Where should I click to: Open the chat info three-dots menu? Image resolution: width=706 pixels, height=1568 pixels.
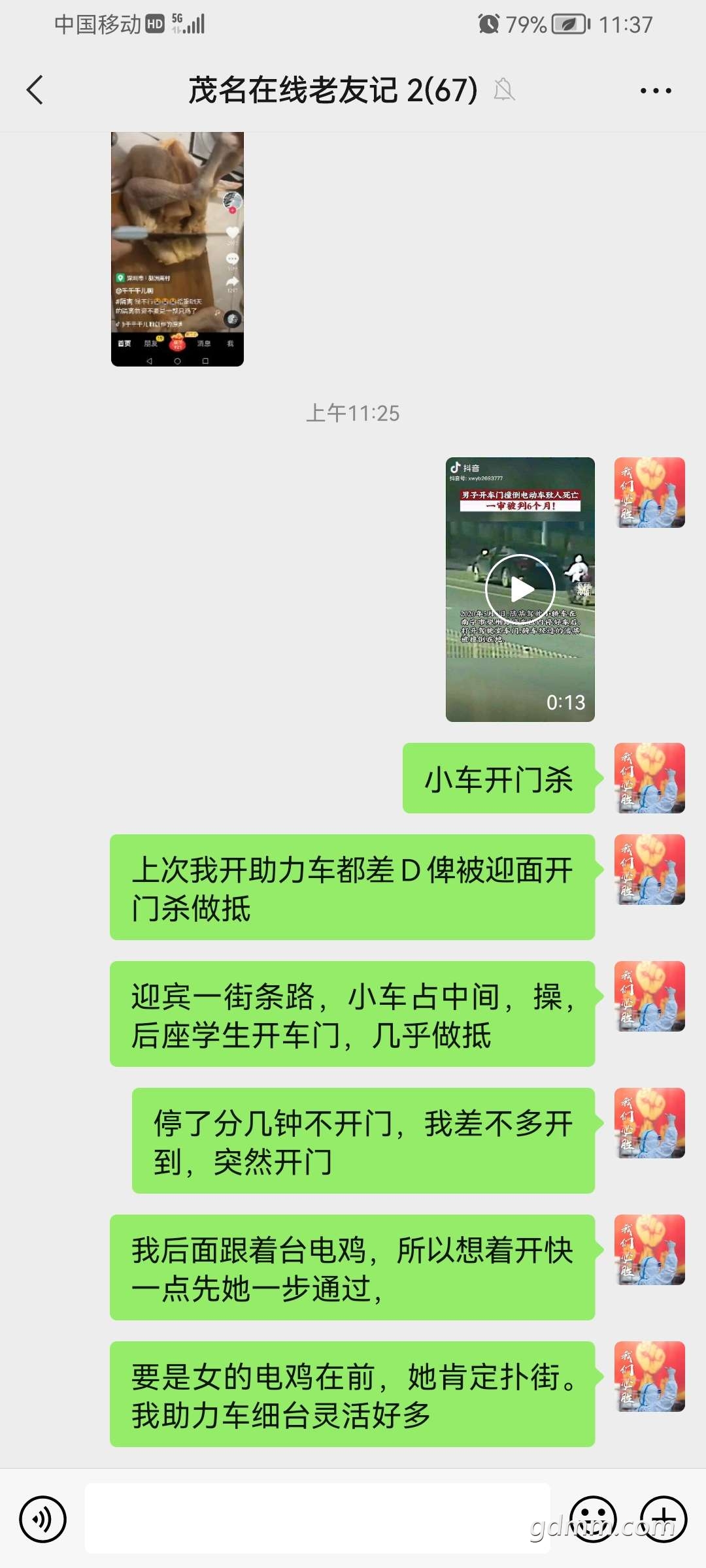[x=655, y=91]
